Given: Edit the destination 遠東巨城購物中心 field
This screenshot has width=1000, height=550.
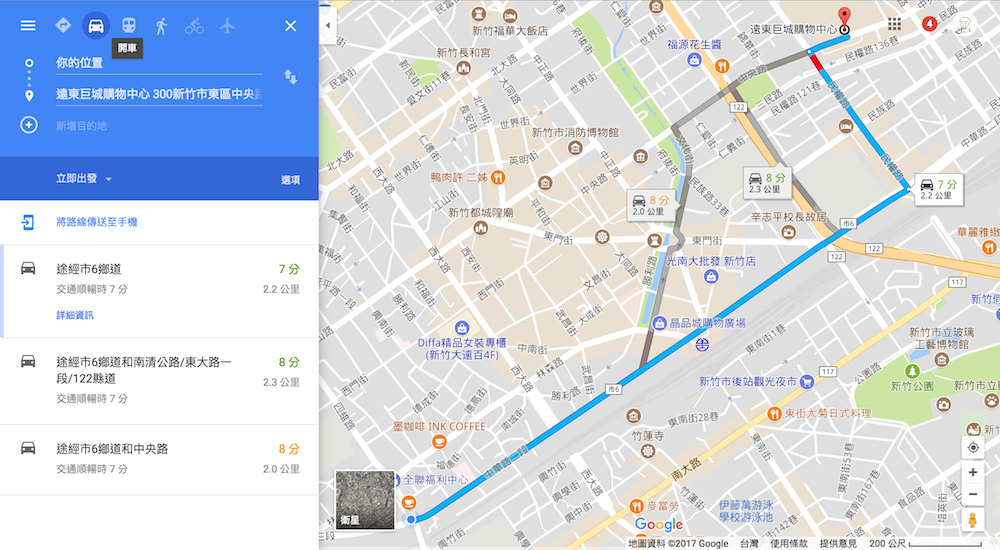Looking at the screenshot, I should point(158,94).
